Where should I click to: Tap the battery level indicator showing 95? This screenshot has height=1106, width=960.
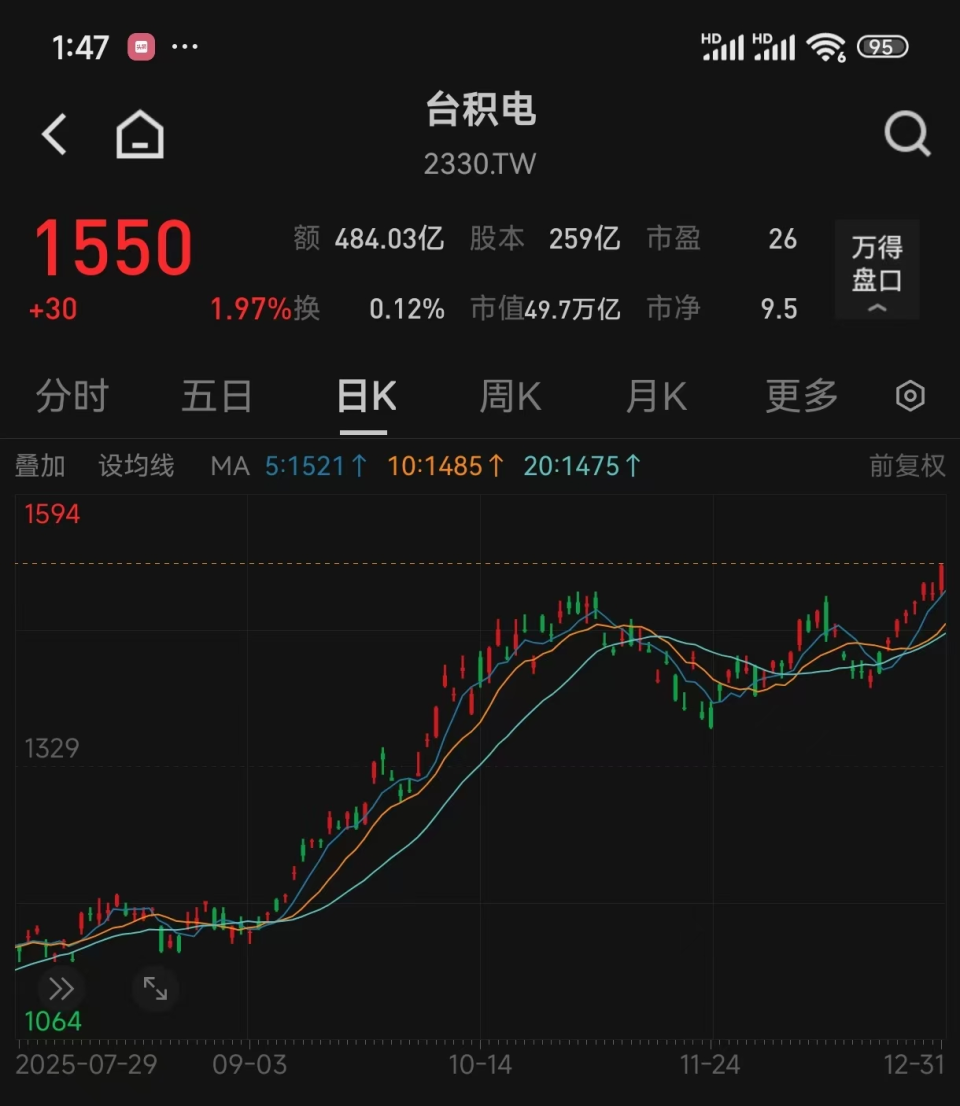883,46
